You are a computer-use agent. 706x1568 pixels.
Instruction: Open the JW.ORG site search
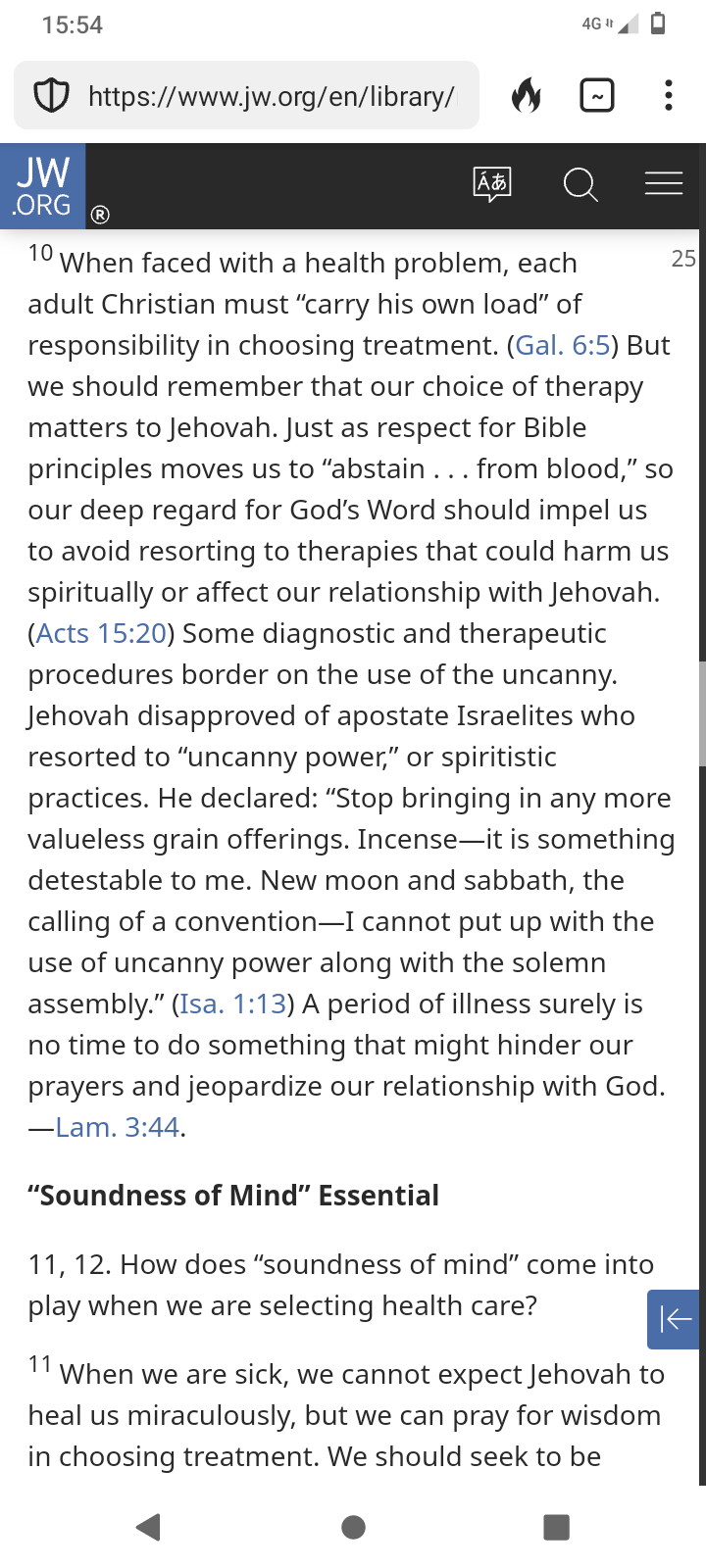[x=580, y=184]
